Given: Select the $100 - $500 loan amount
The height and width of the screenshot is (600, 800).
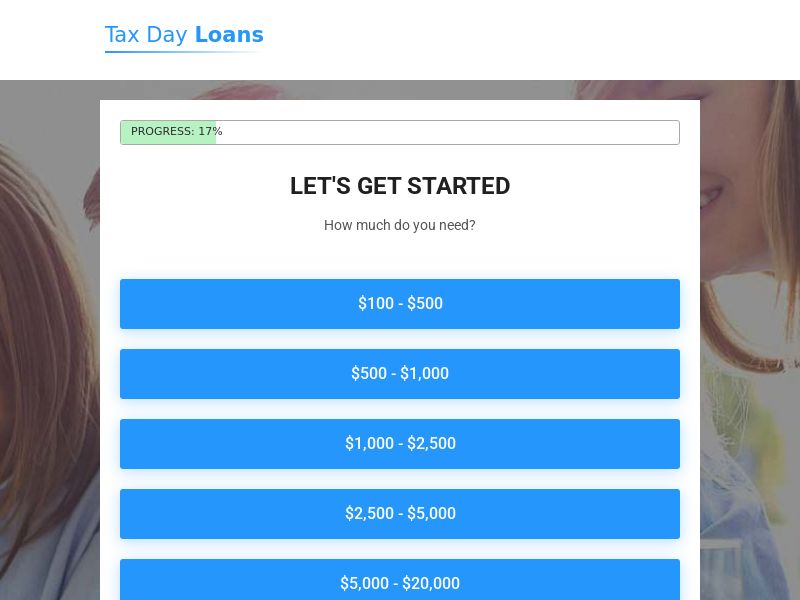Looking at the screenshot, I should [400, 304].
